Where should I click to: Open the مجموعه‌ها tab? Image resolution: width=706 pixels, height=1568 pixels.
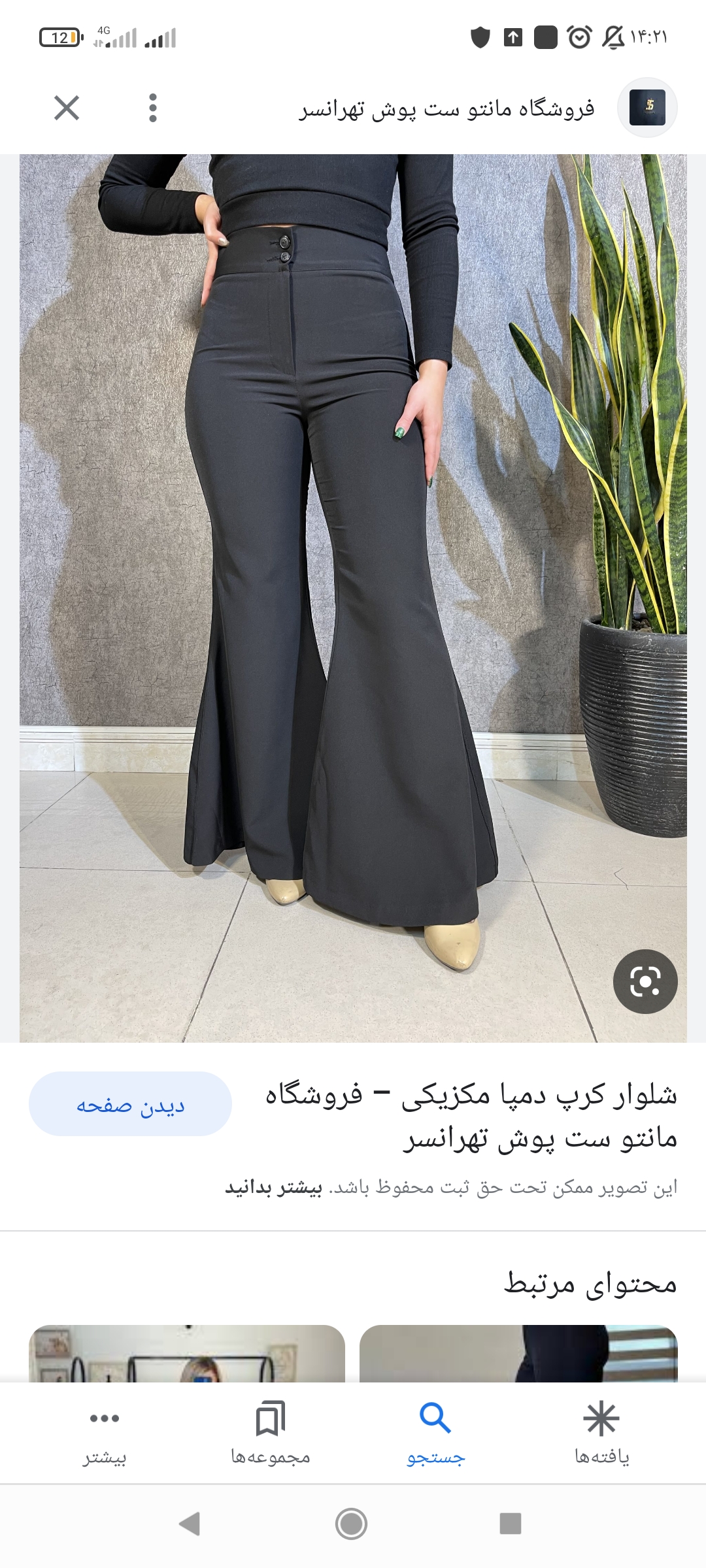point(270,1431)
